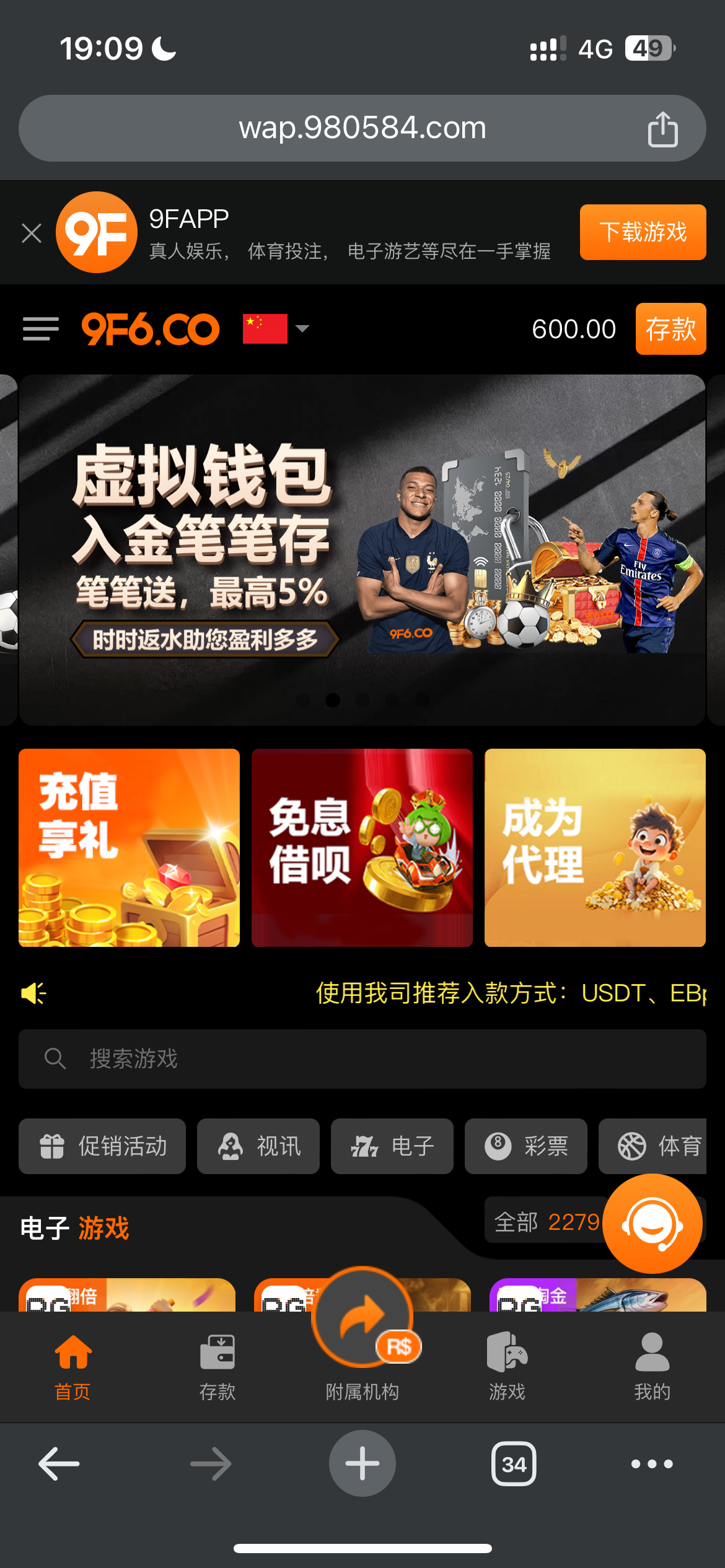Tap the 搜索游戏 search field
725x1568 pixels.
click(362, 1059)
